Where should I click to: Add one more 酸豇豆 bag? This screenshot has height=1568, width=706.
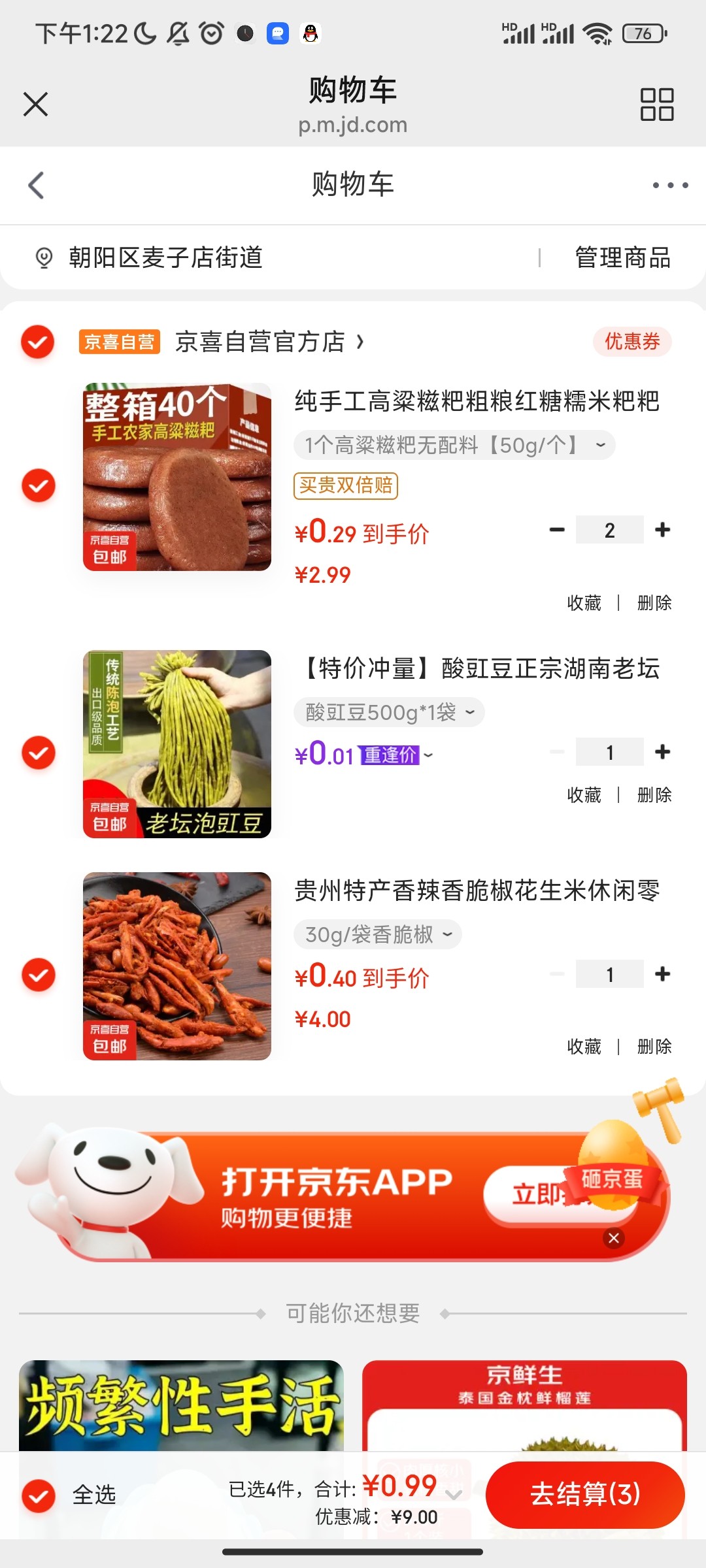click(x=662, y=752)
